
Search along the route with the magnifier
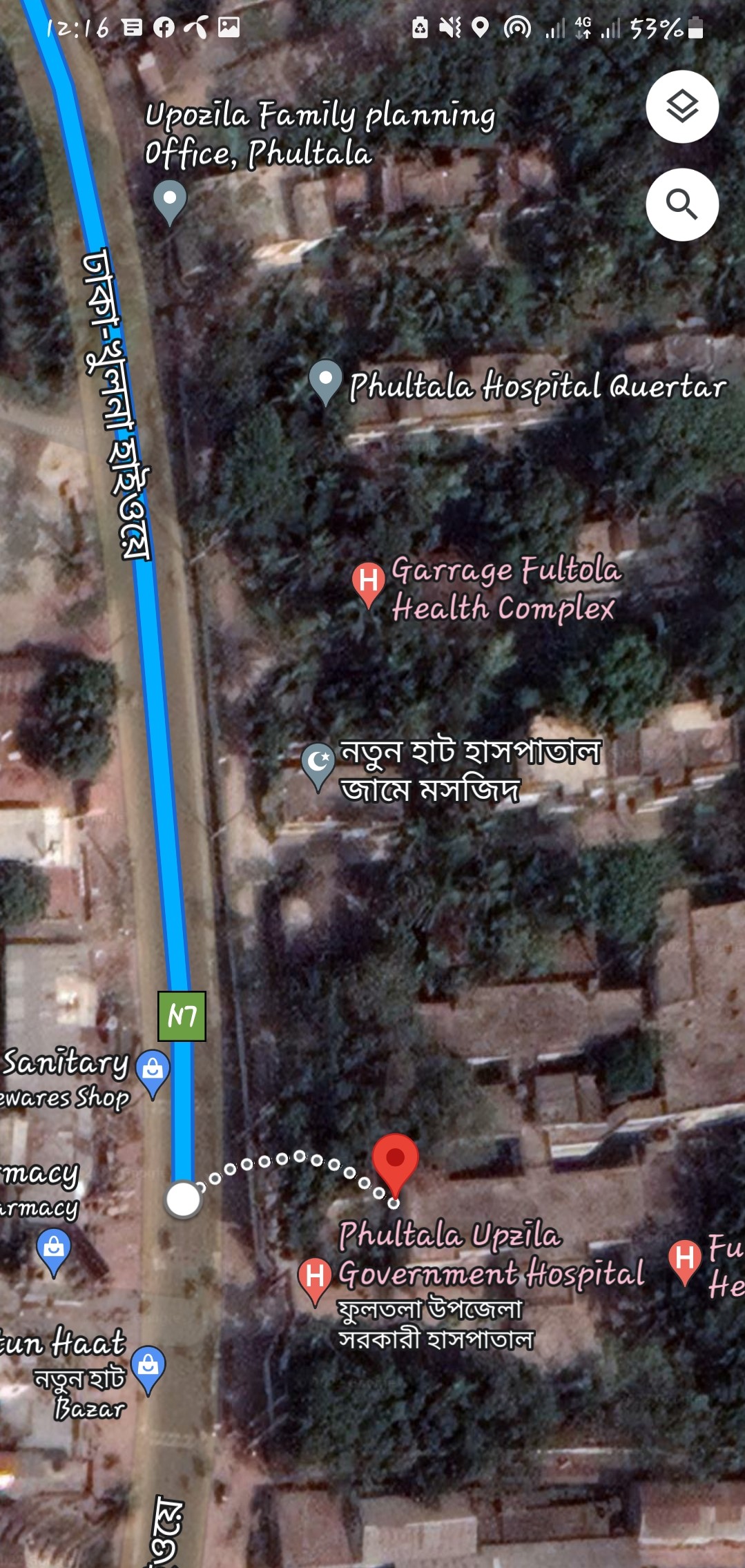(x=682, y=204)
